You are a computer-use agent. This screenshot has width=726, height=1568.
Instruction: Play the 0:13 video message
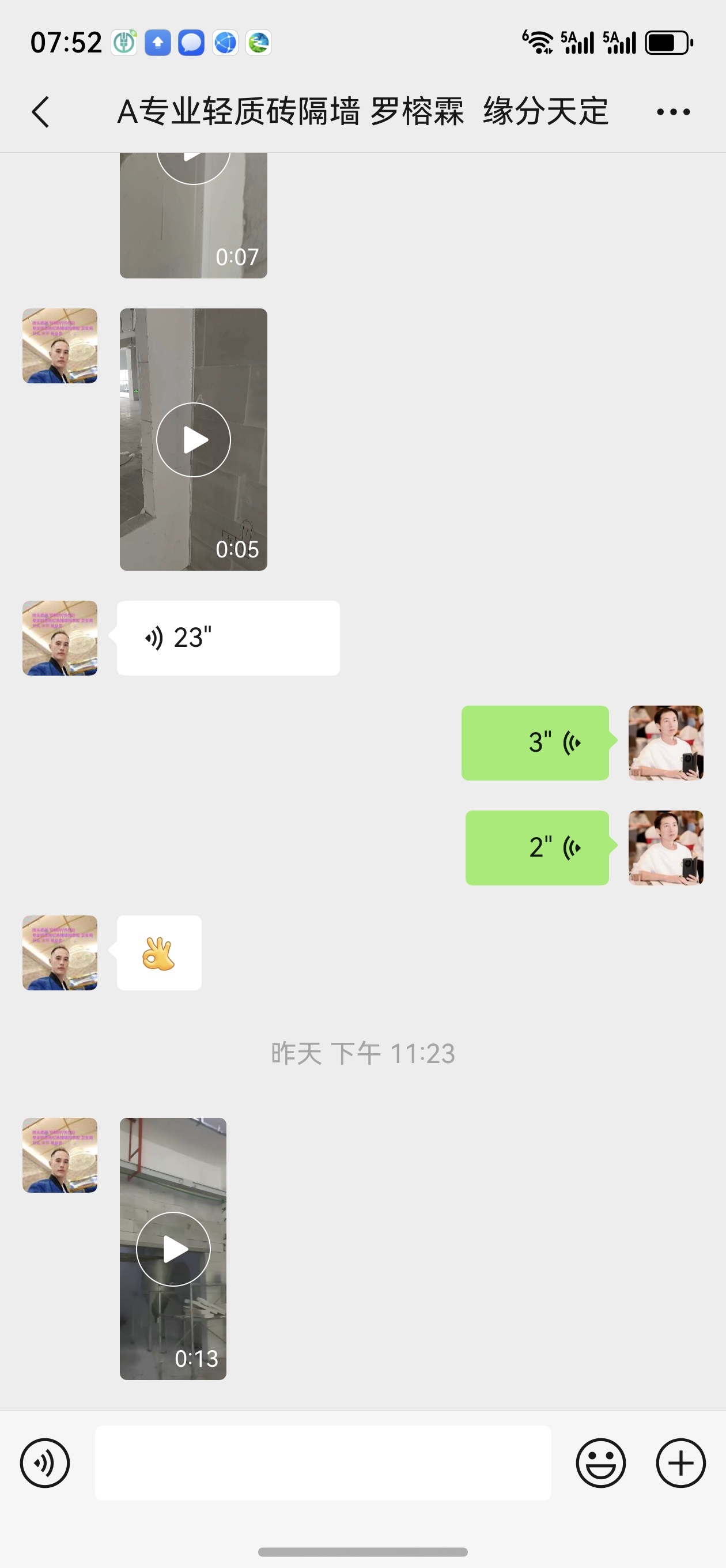click(x=173, y=1249)
